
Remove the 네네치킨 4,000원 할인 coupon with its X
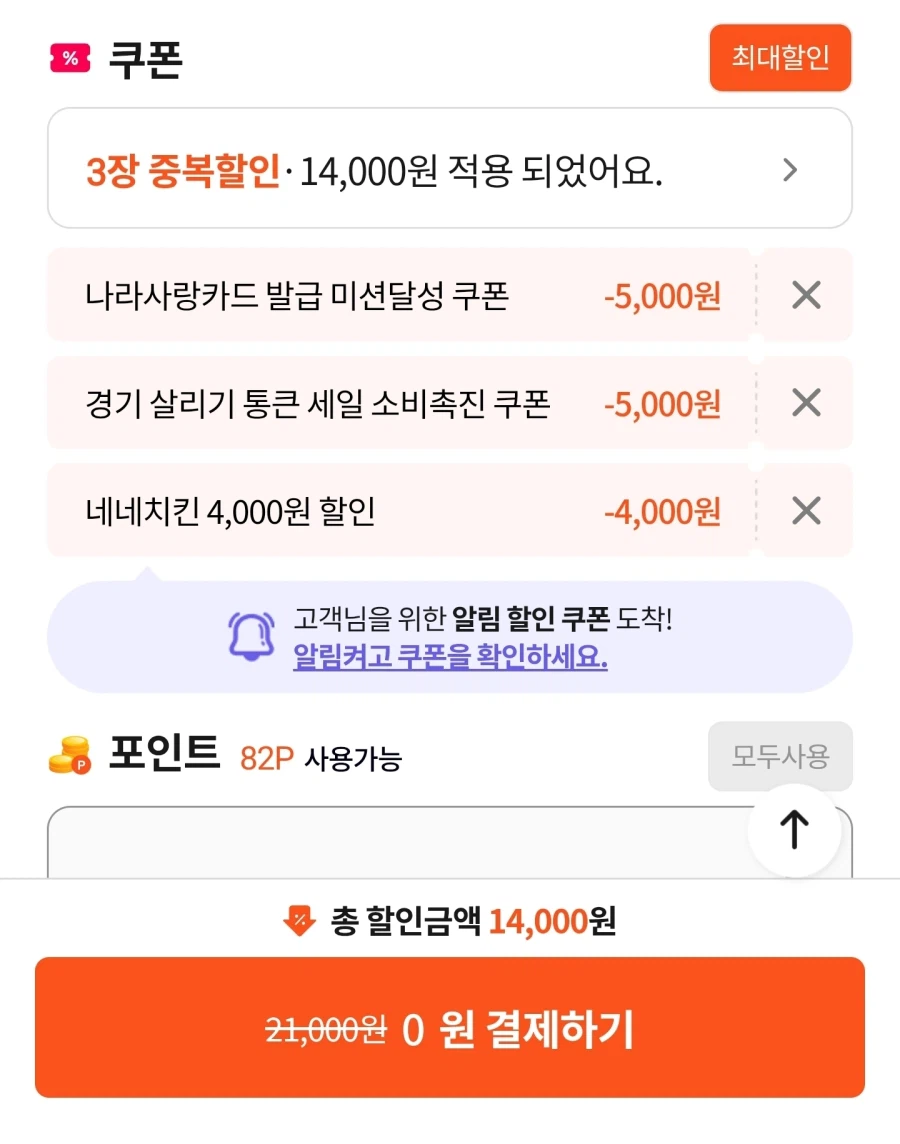(x=805, y=511)
